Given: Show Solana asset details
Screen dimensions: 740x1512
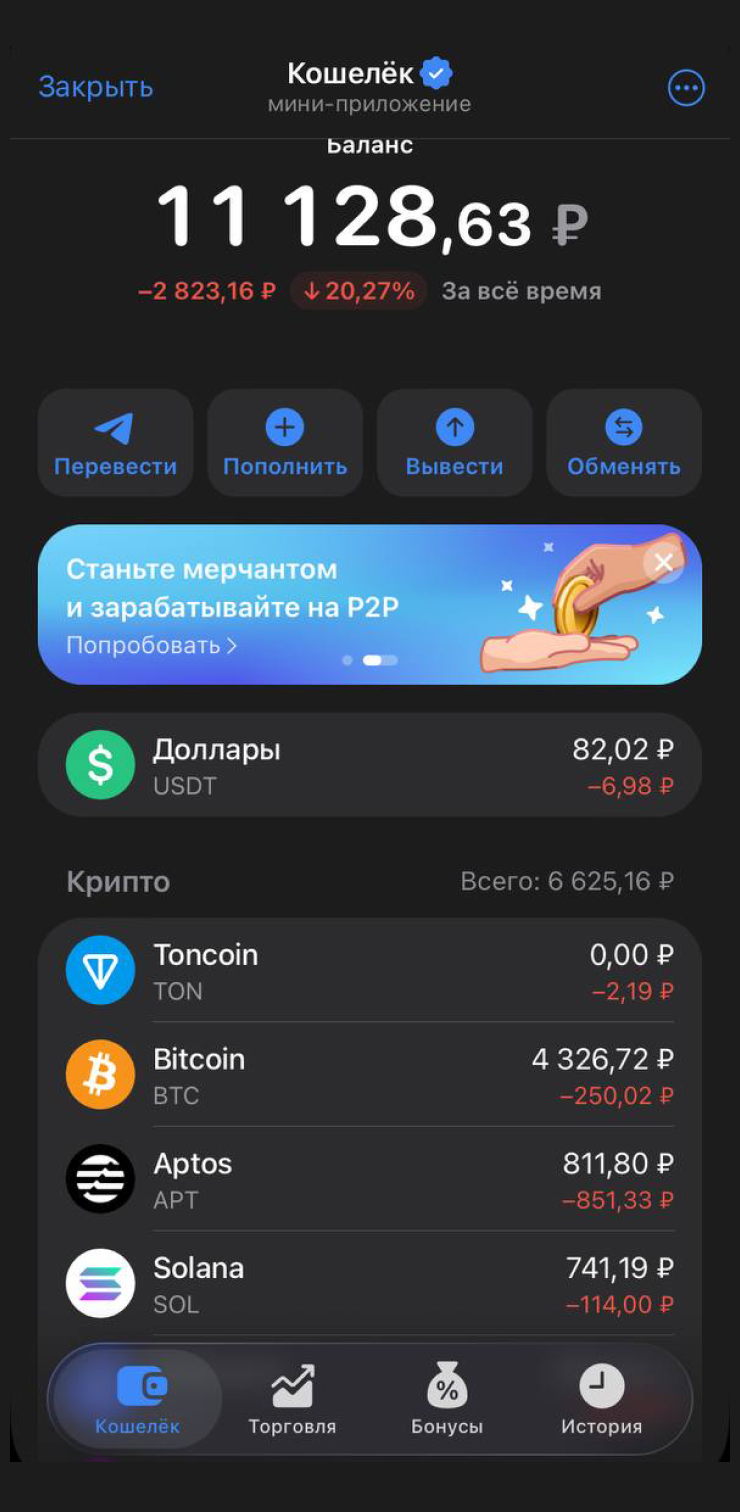Looking at the screenshot, I should [x=370, y=1283].
